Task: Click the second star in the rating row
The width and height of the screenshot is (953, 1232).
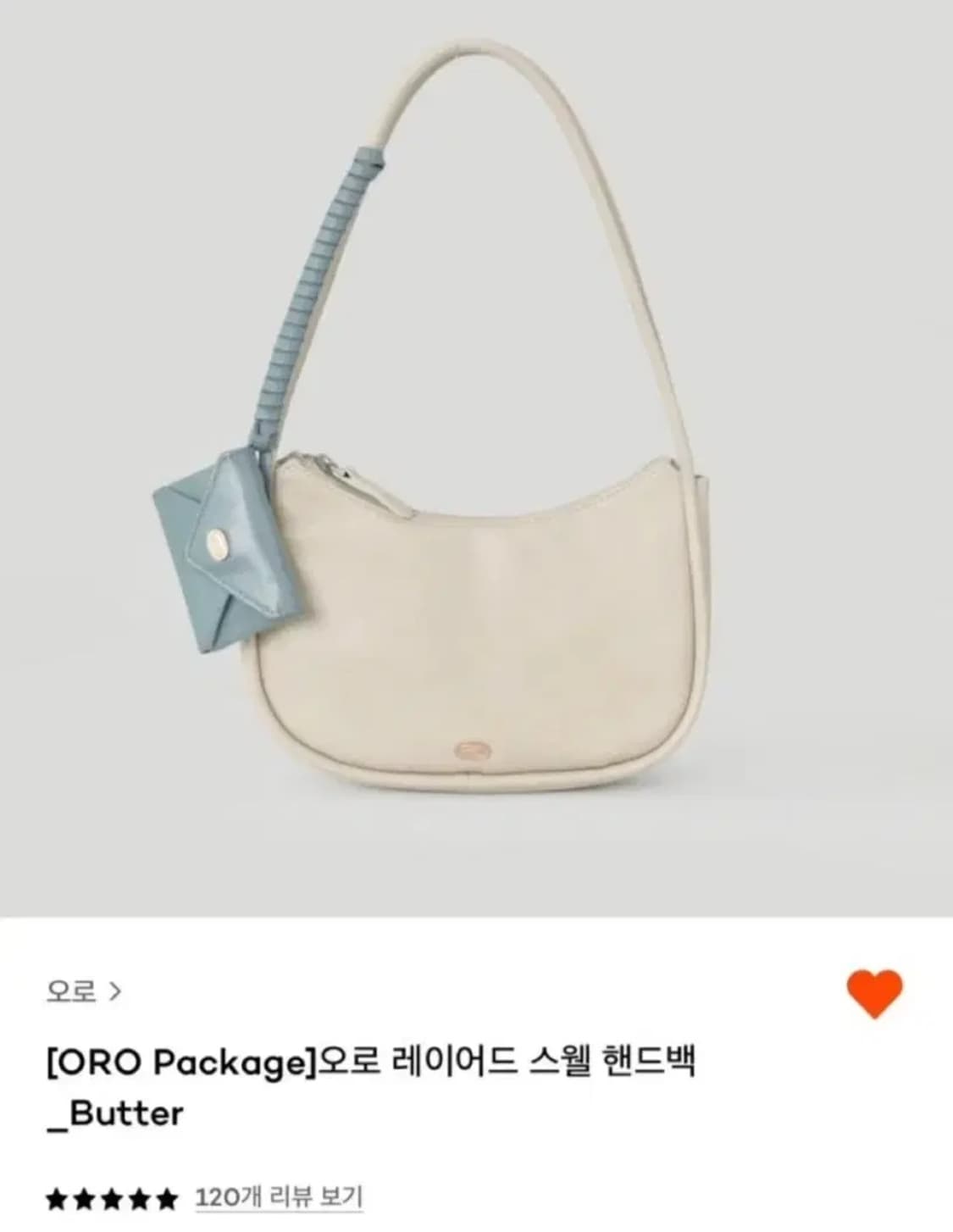Action: pos(84,1198)
